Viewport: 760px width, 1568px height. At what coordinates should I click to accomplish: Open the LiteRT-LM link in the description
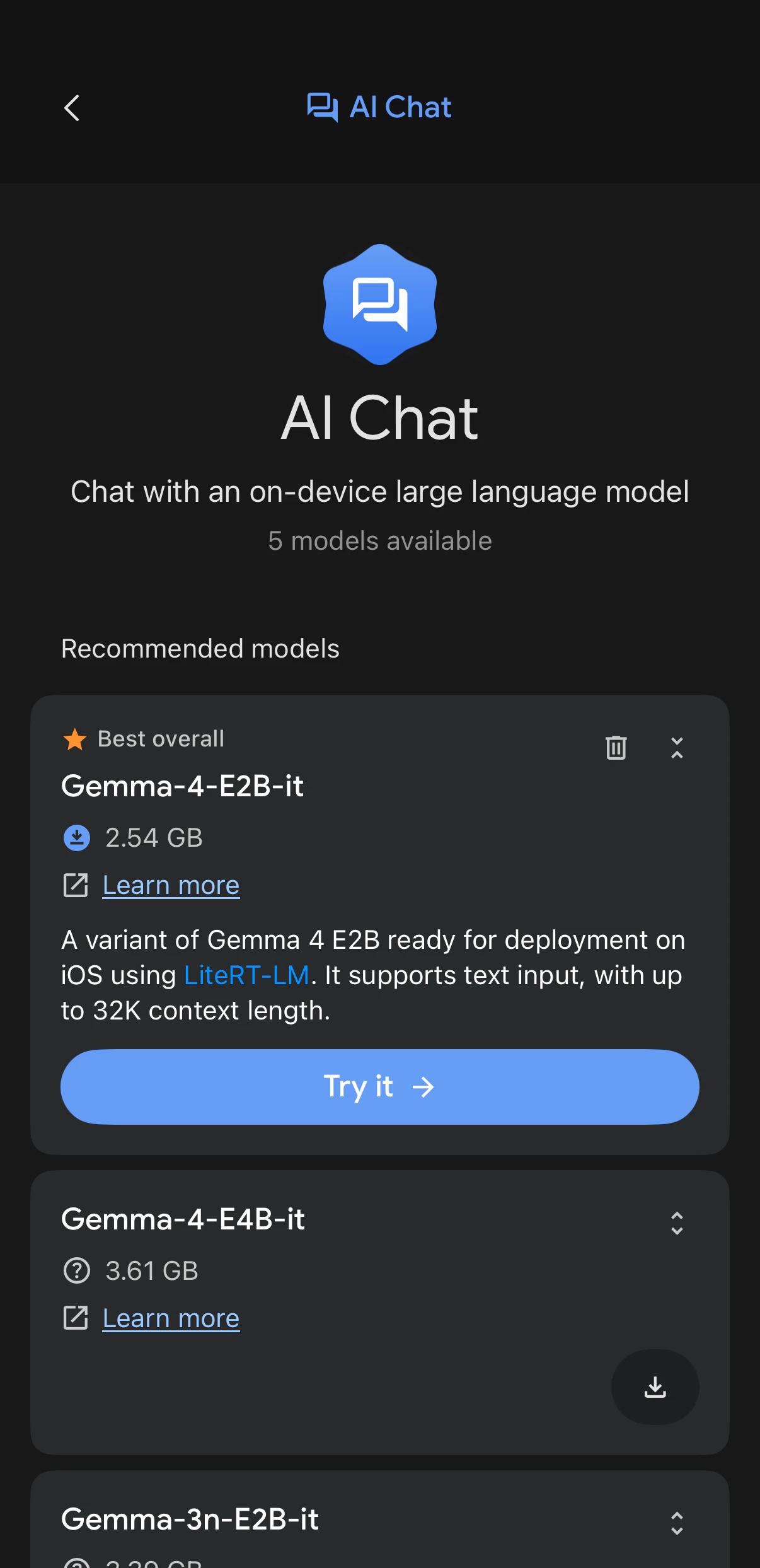point(246,975)
